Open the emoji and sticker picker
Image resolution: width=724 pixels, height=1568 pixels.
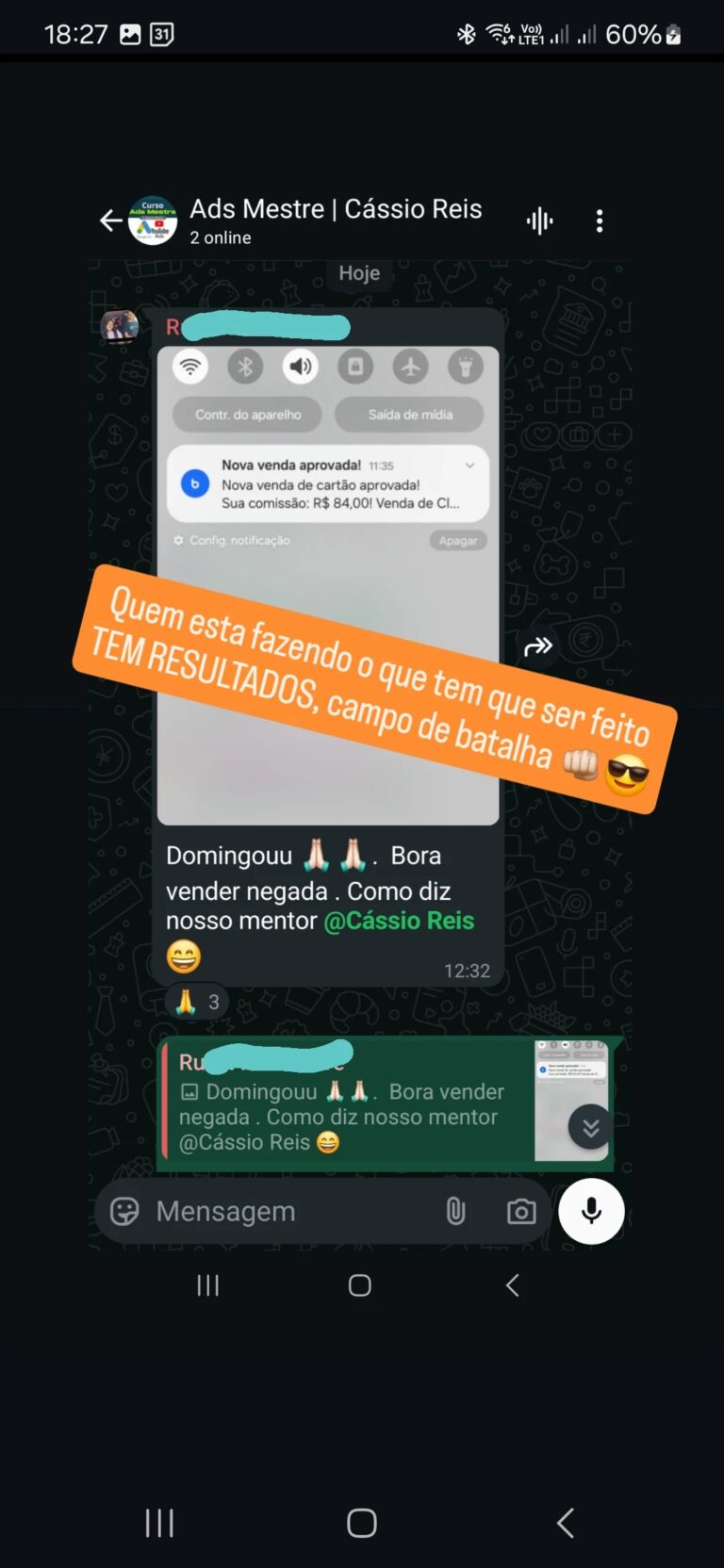point(123,1211)
